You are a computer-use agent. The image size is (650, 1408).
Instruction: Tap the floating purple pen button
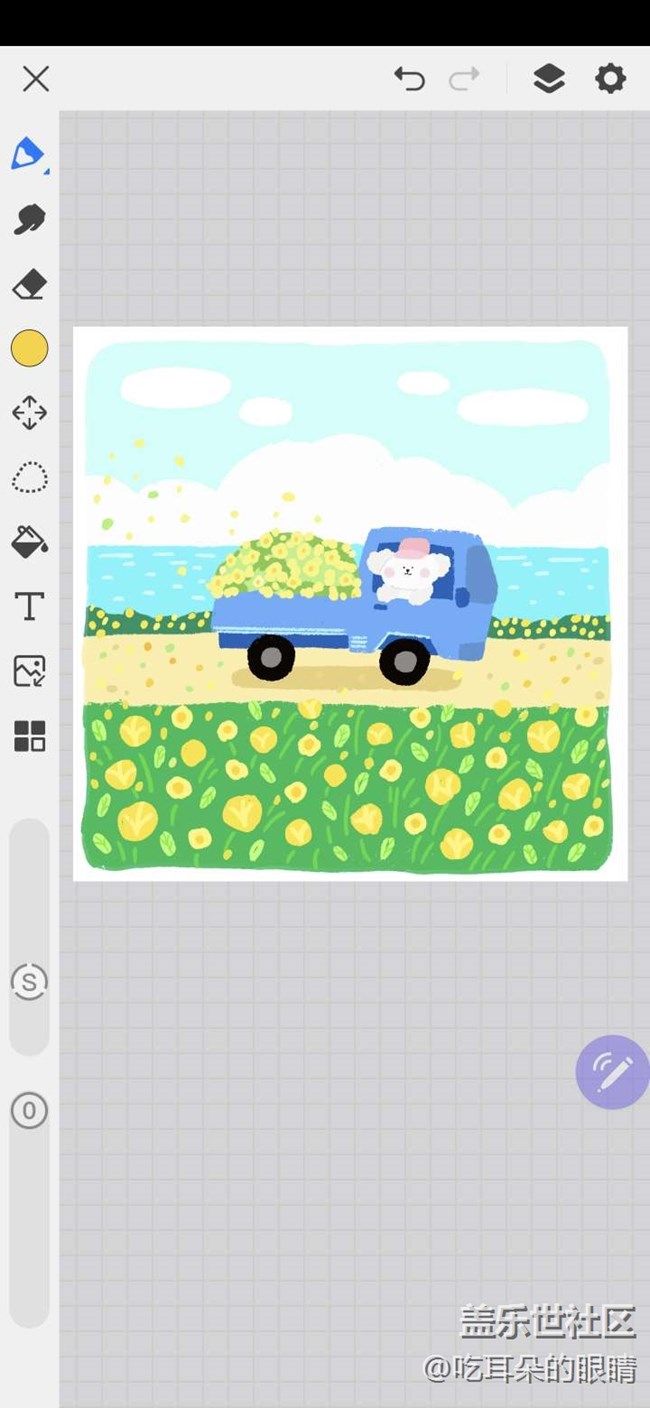coord(612,1072)
